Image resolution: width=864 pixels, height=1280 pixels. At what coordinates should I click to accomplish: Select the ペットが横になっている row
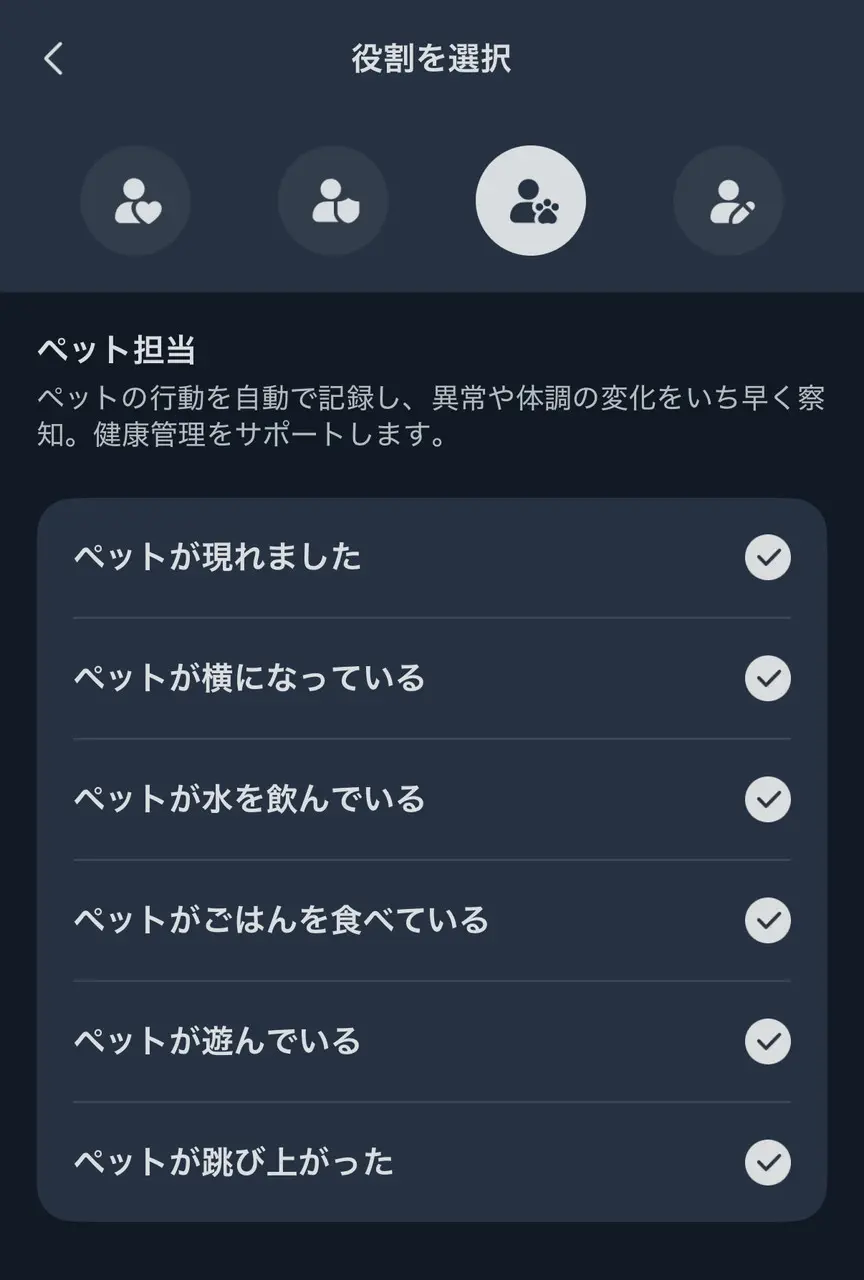400,679
